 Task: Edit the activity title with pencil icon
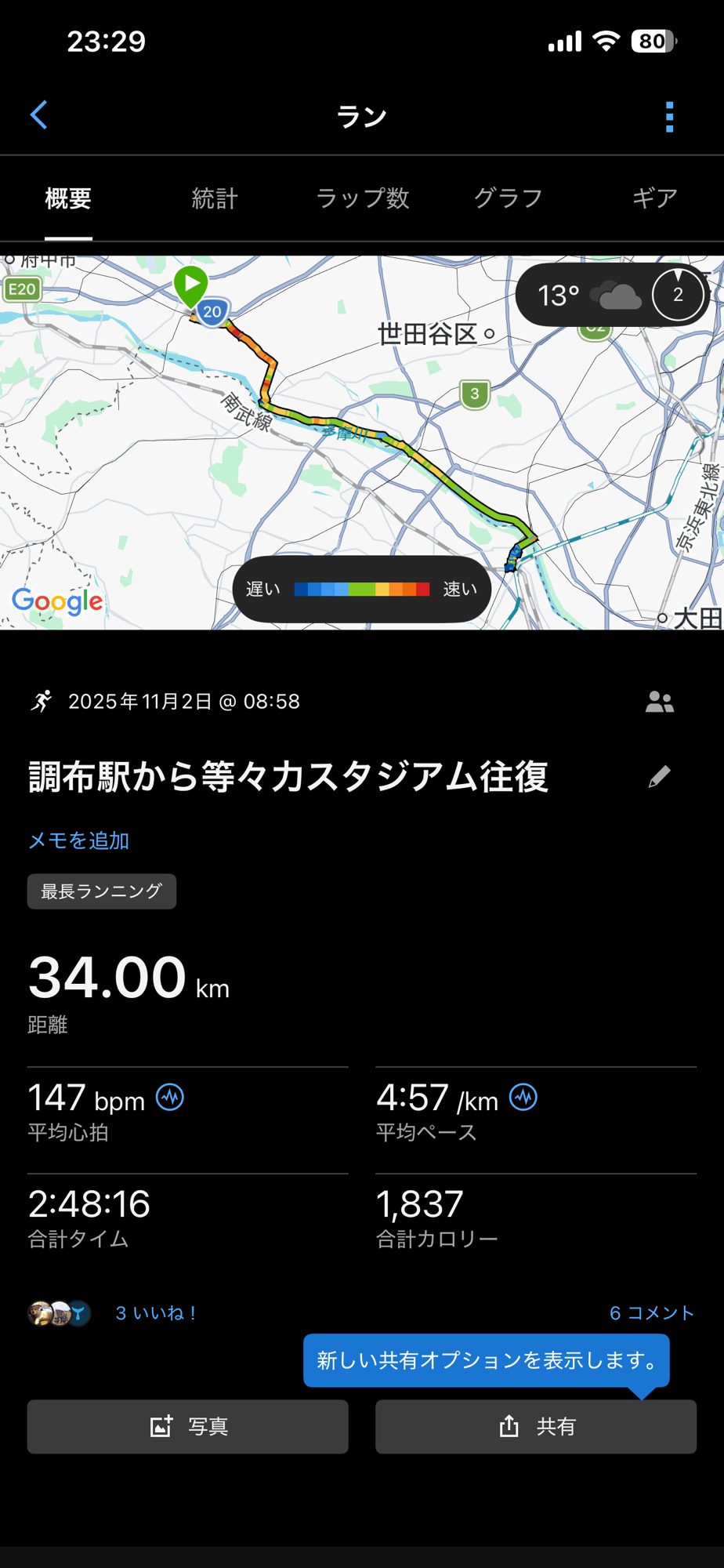[660, 776]
